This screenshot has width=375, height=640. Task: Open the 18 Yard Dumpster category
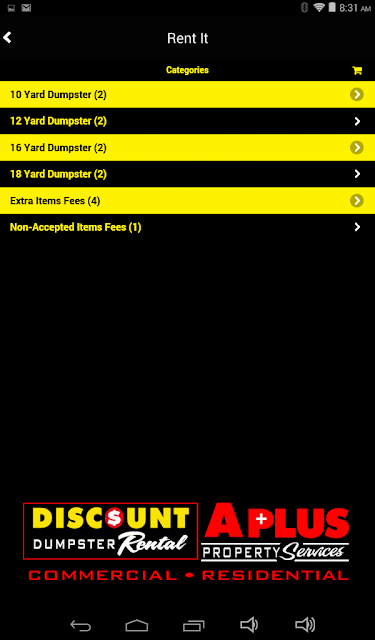[187, 174]
